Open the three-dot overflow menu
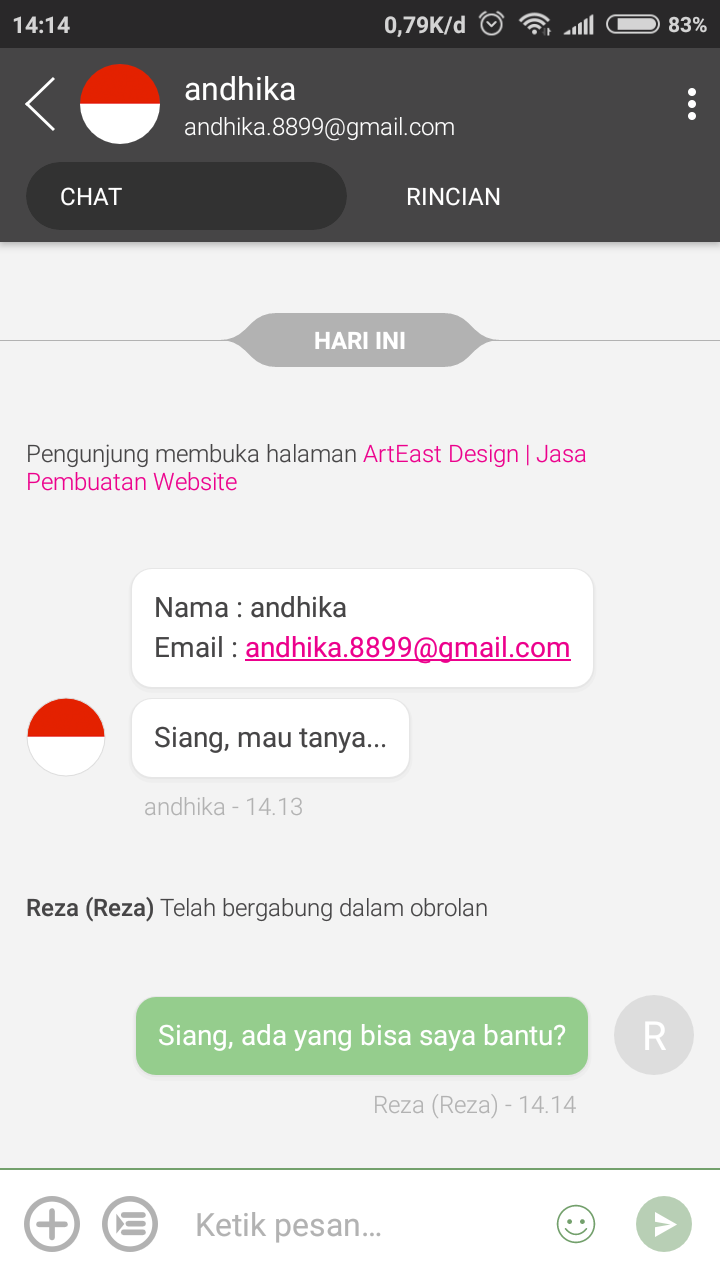This screenshot has height=1280, width=720. click(x=692, y=104)
